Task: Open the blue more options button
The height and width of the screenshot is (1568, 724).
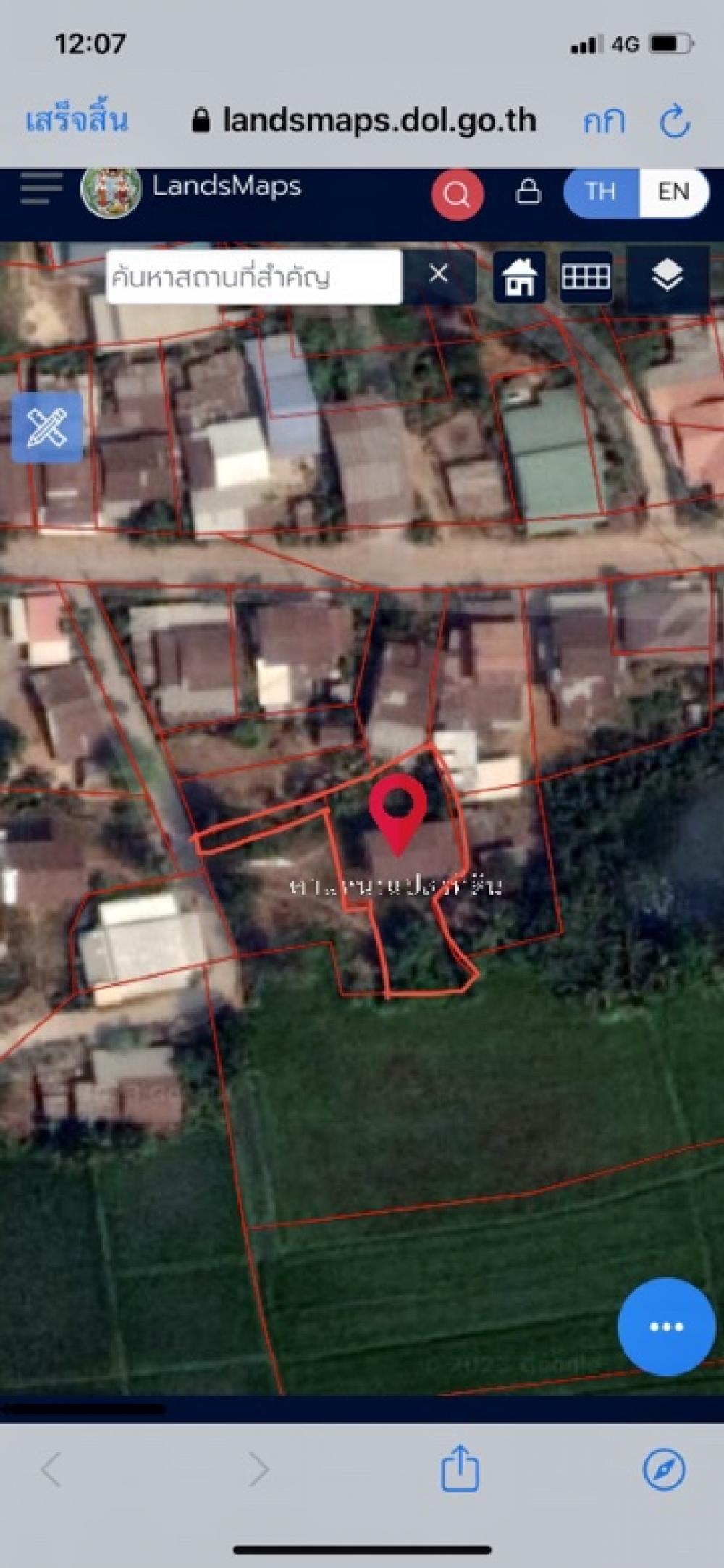Action: pos(666,1326)
